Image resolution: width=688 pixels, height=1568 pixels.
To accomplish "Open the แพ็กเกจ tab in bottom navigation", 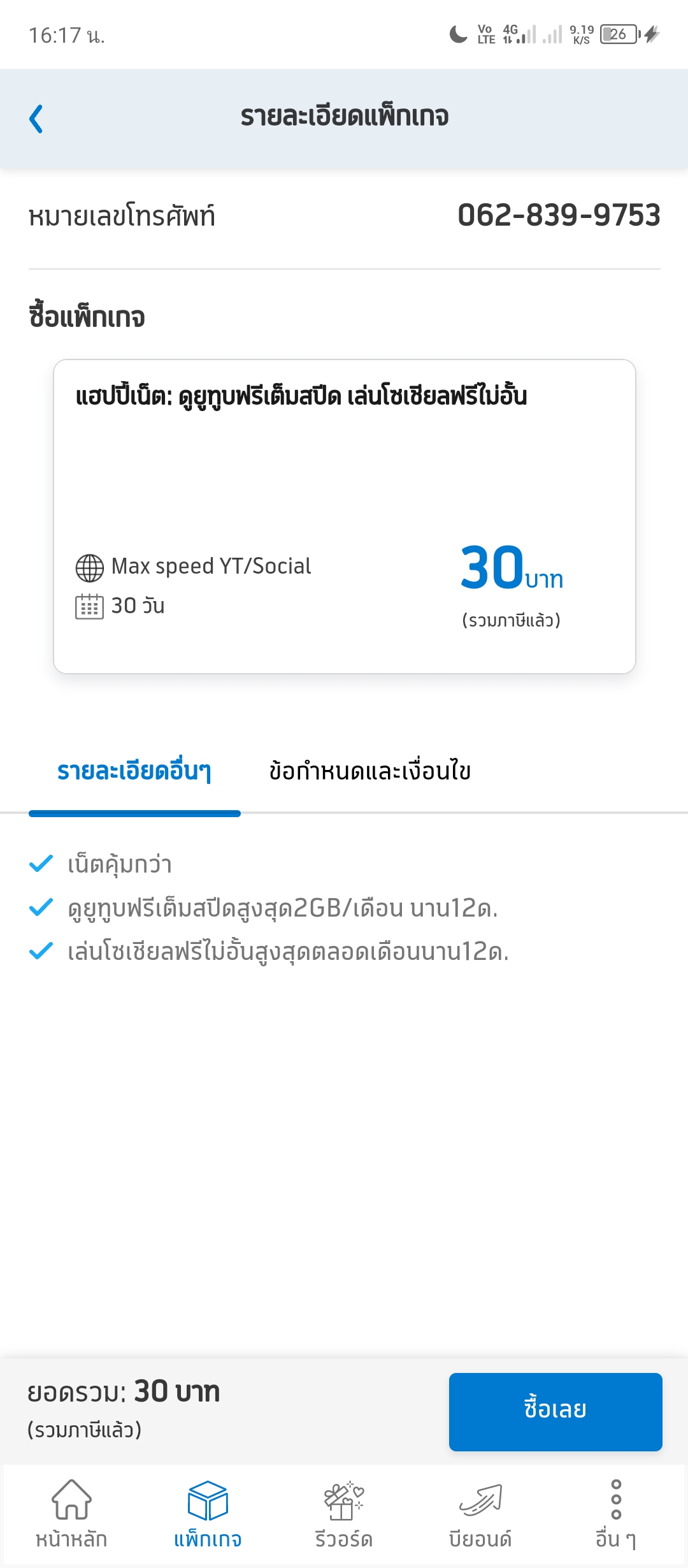I will 208,1514.
